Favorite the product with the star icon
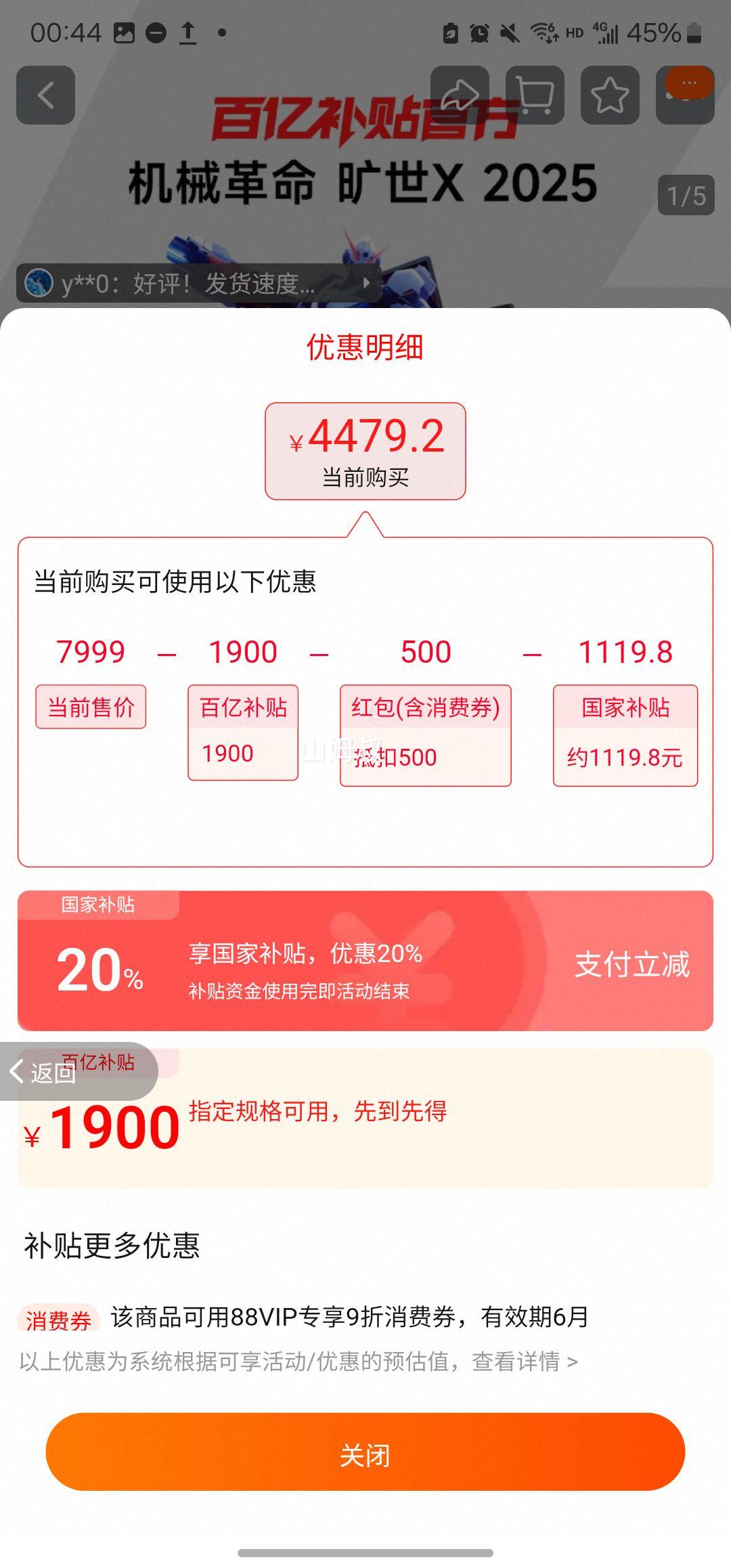Screen dimensions: 731x1568 pyautogui.click(x=610, y=95)
